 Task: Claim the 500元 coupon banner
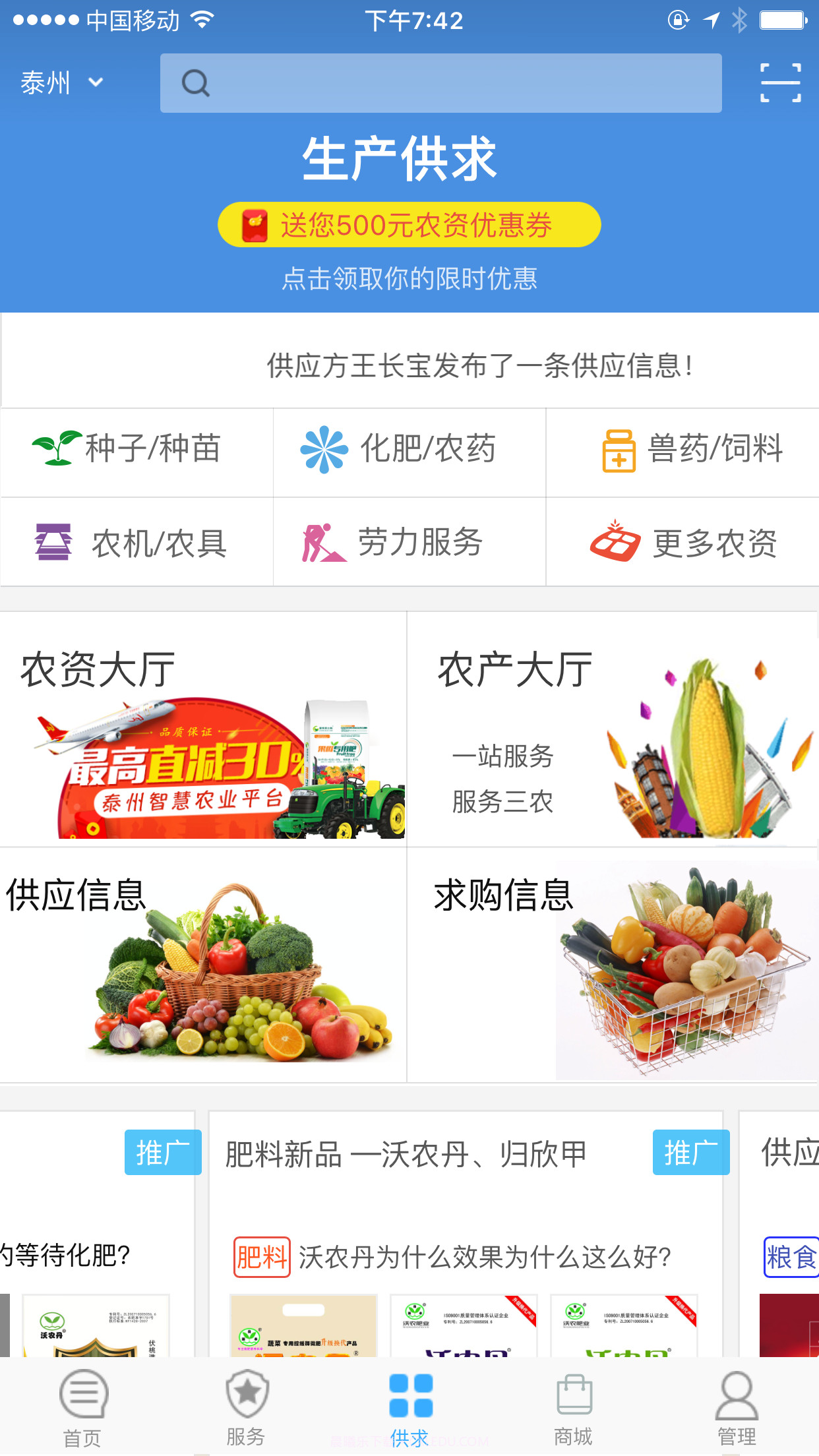pyautogui.click(x=409, y=224)
